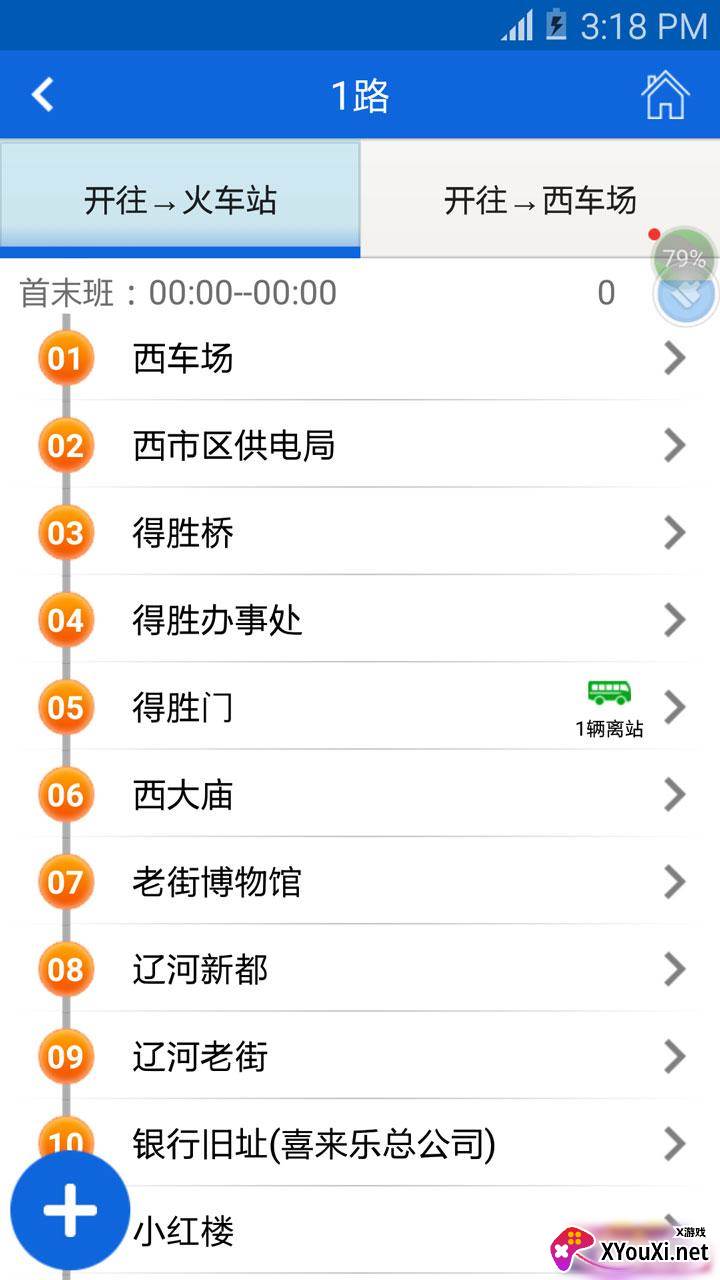The image size is (720, 1280).
Task: Open station 04 得胜办事处
Action: click(x=360, y=620)
